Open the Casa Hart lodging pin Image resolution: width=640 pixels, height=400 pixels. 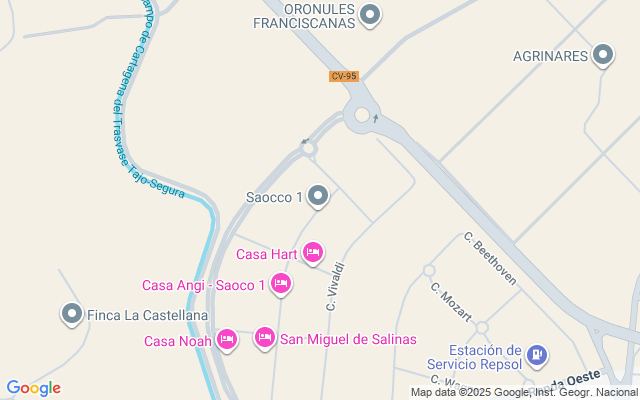pos(313,253)
